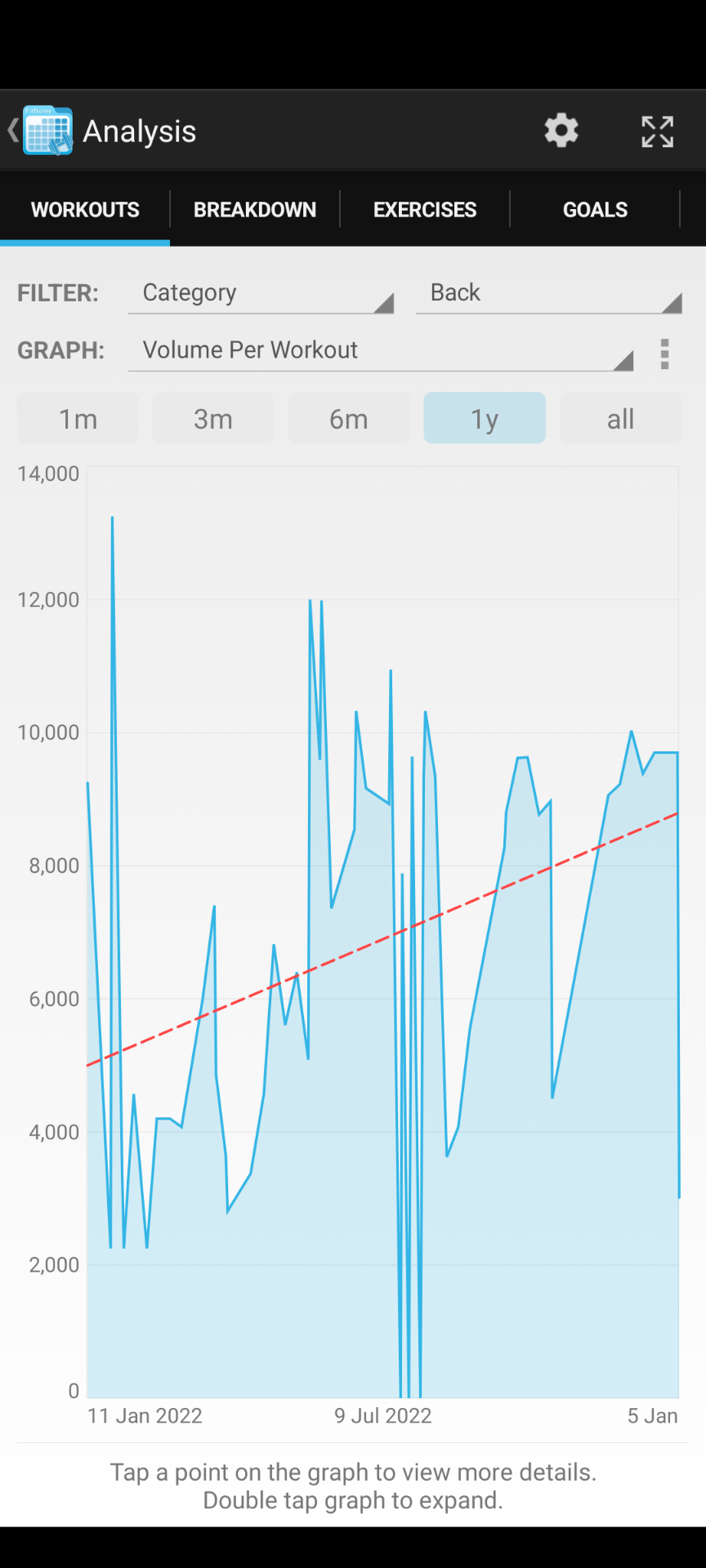
Task: Show all-time data range
Action: coord(620,418)
